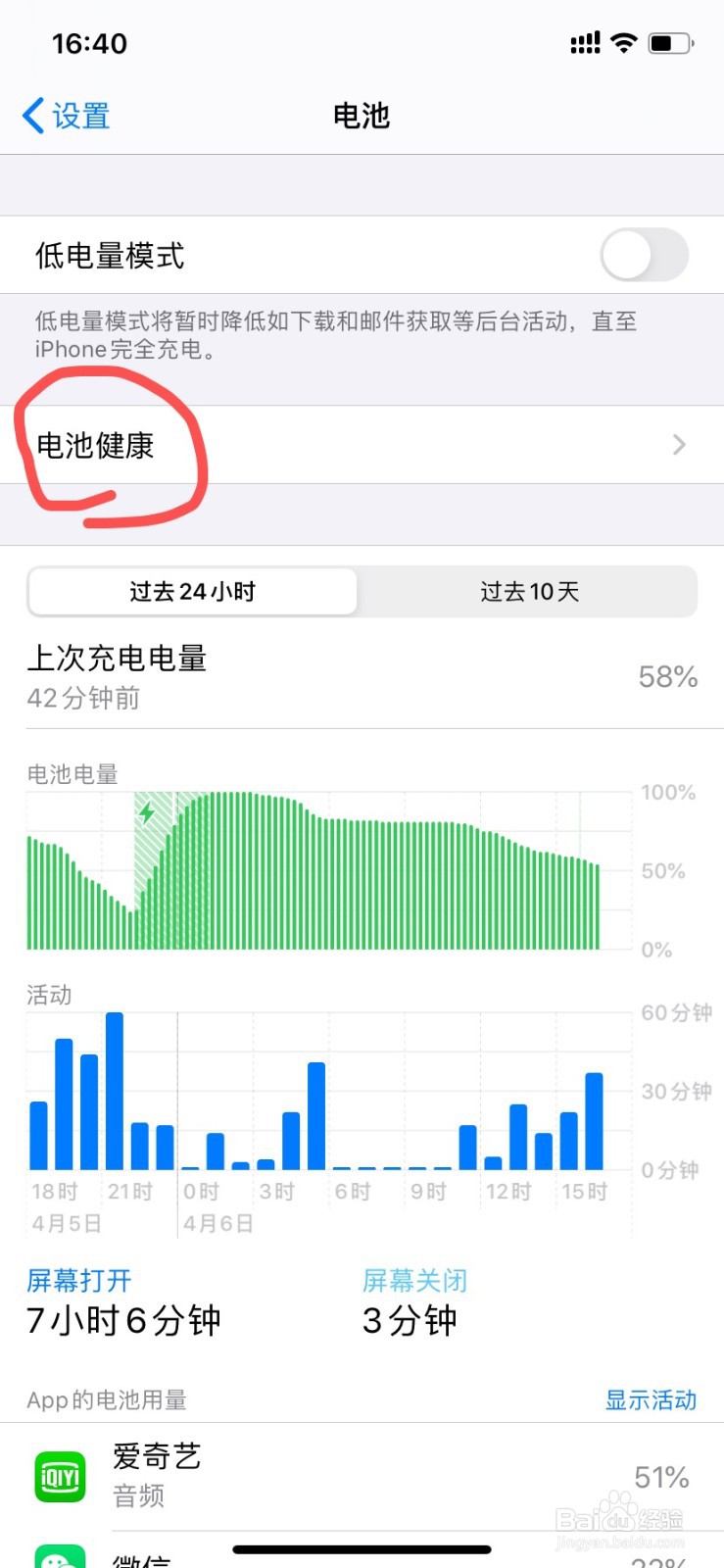
Task: Switch to the 过去10天 tab
Action: [x=530, y=591]
